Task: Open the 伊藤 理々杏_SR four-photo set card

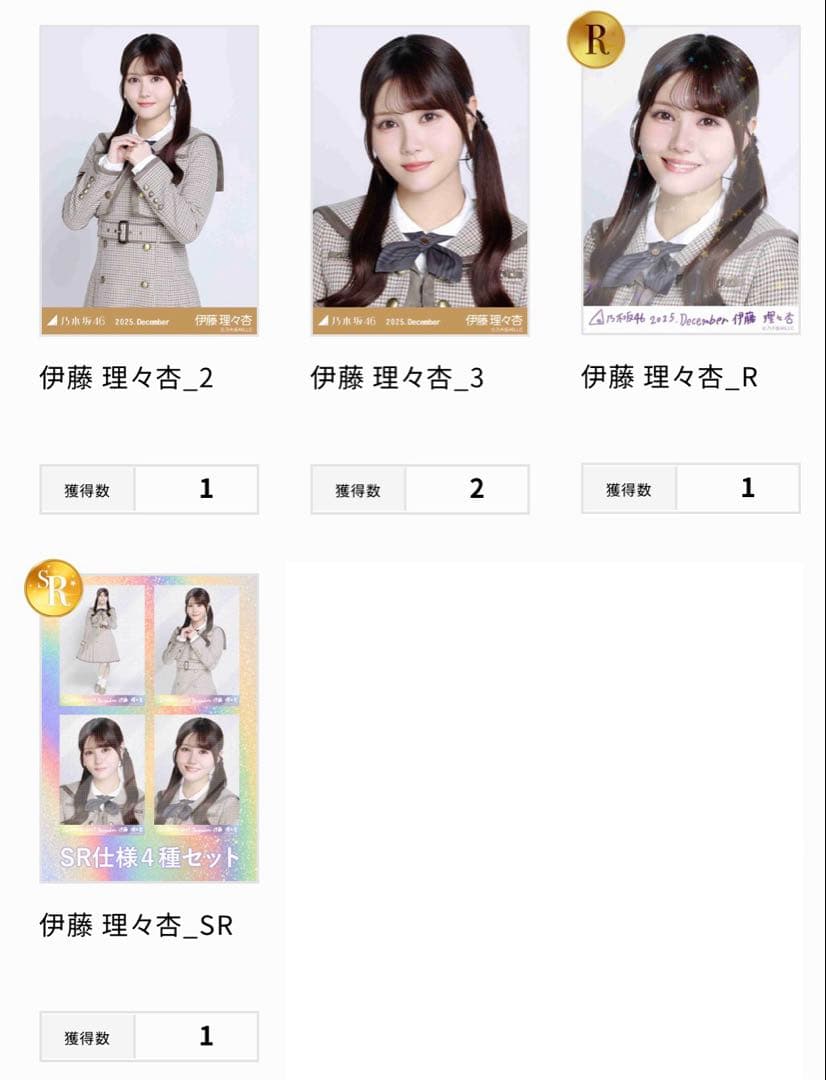Action: pyautogui.click(x=149, y=728)
